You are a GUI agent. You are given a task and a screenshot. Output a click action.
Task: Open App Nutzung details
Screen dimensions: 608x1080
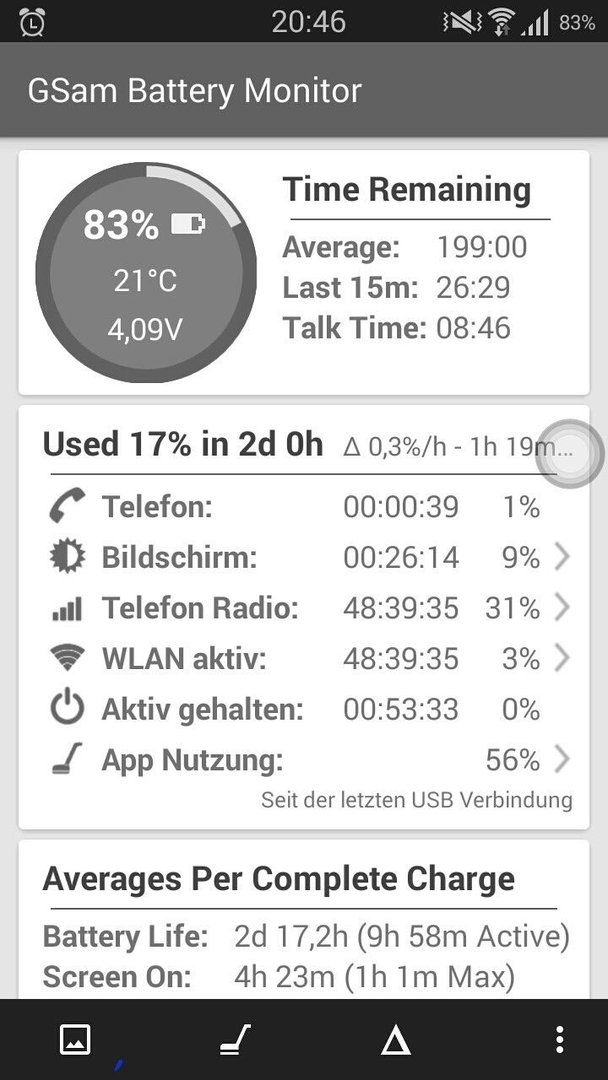[304, 760]
